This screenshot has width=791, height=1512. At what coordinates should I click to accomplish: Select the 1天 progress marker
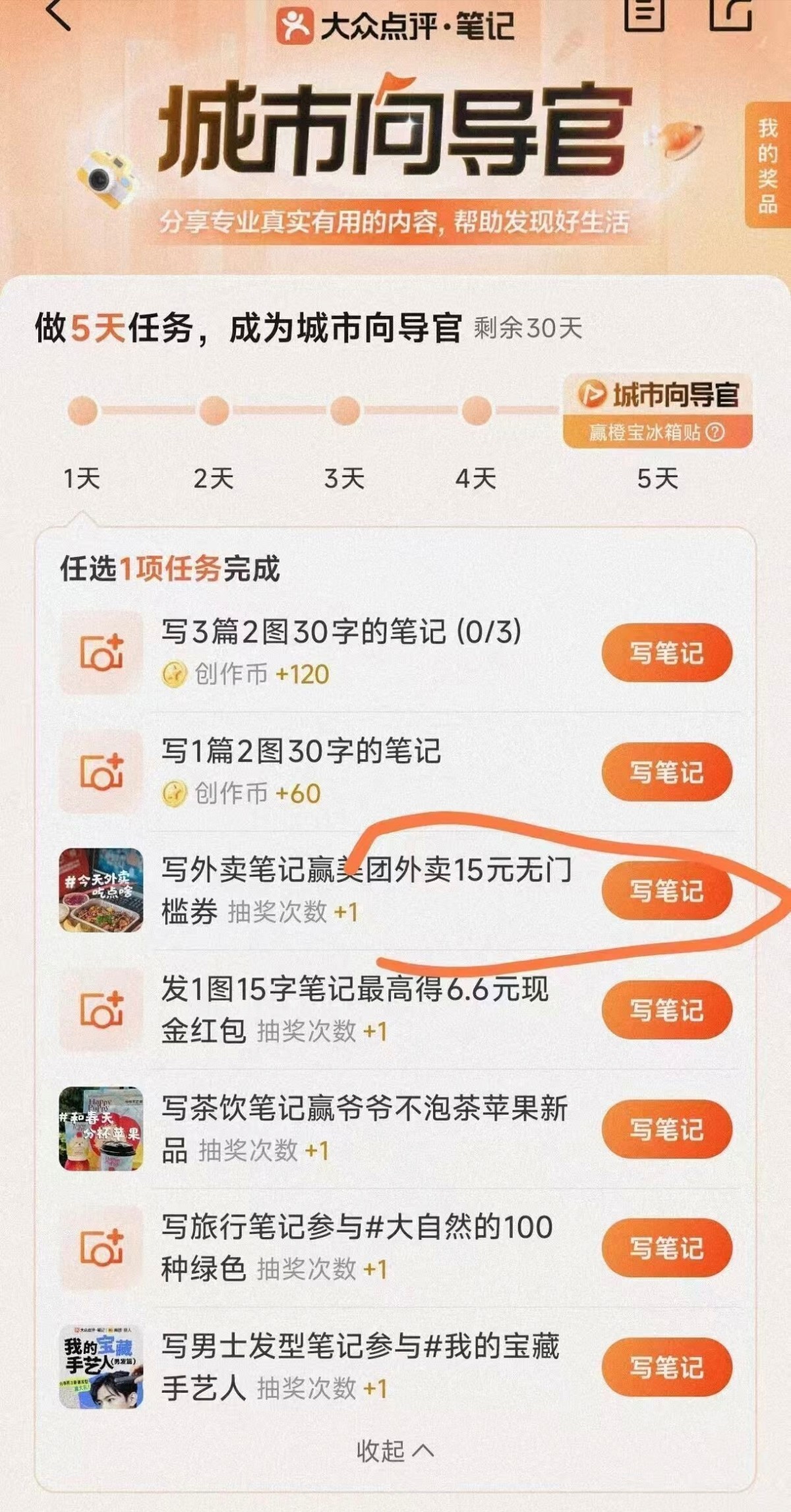82,411
